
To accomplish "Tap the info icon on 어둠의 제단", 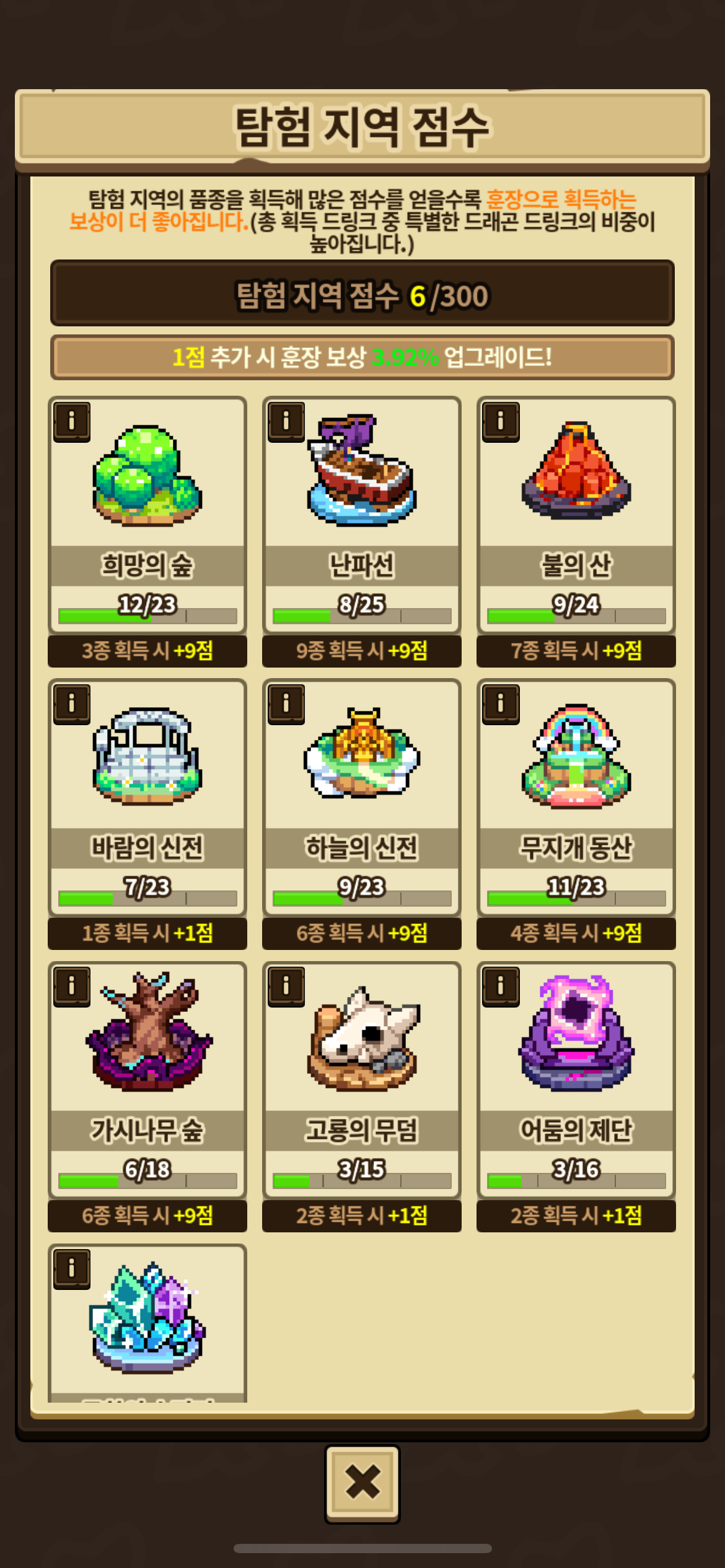I will (x=501, y=987).
